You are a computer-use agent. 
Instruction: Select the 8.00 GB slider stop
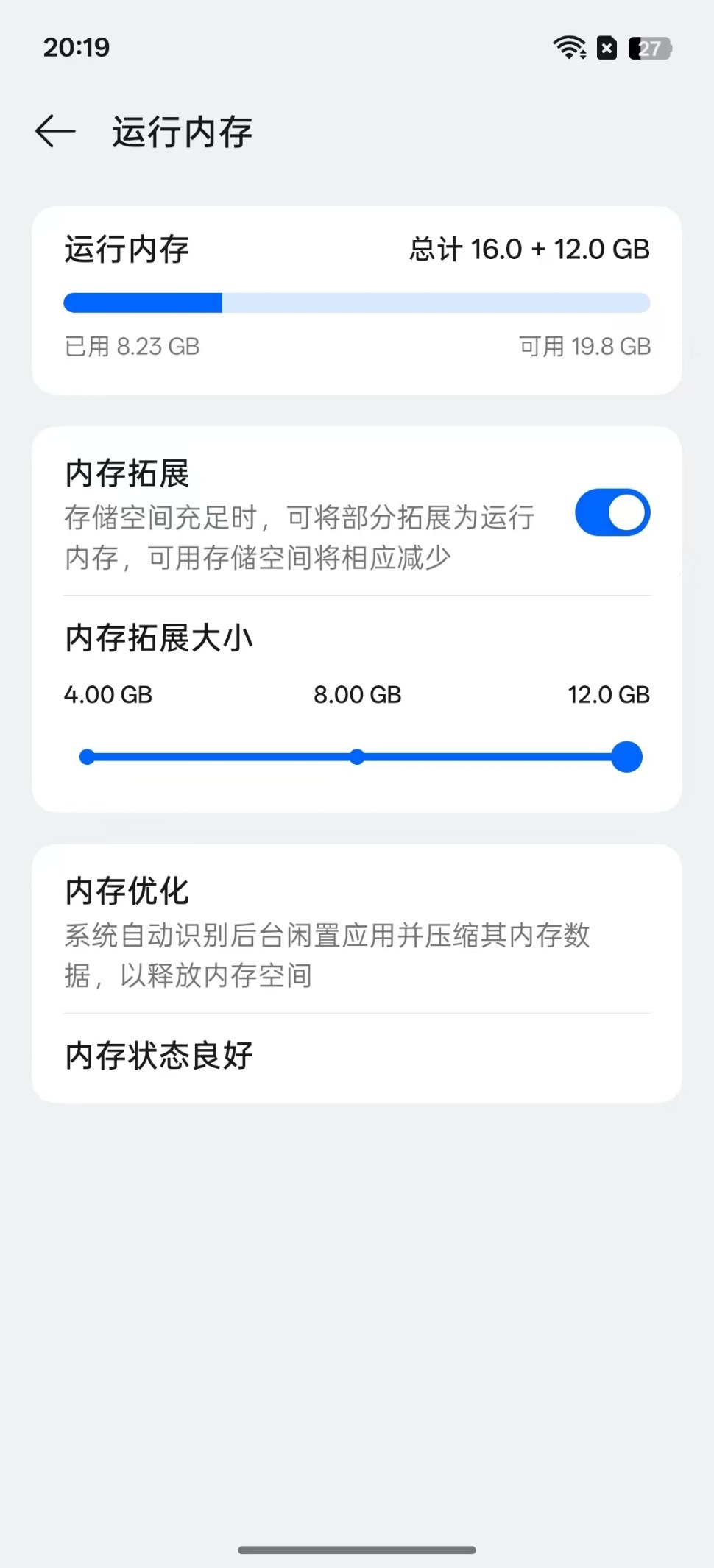click(x=357, y=757)
